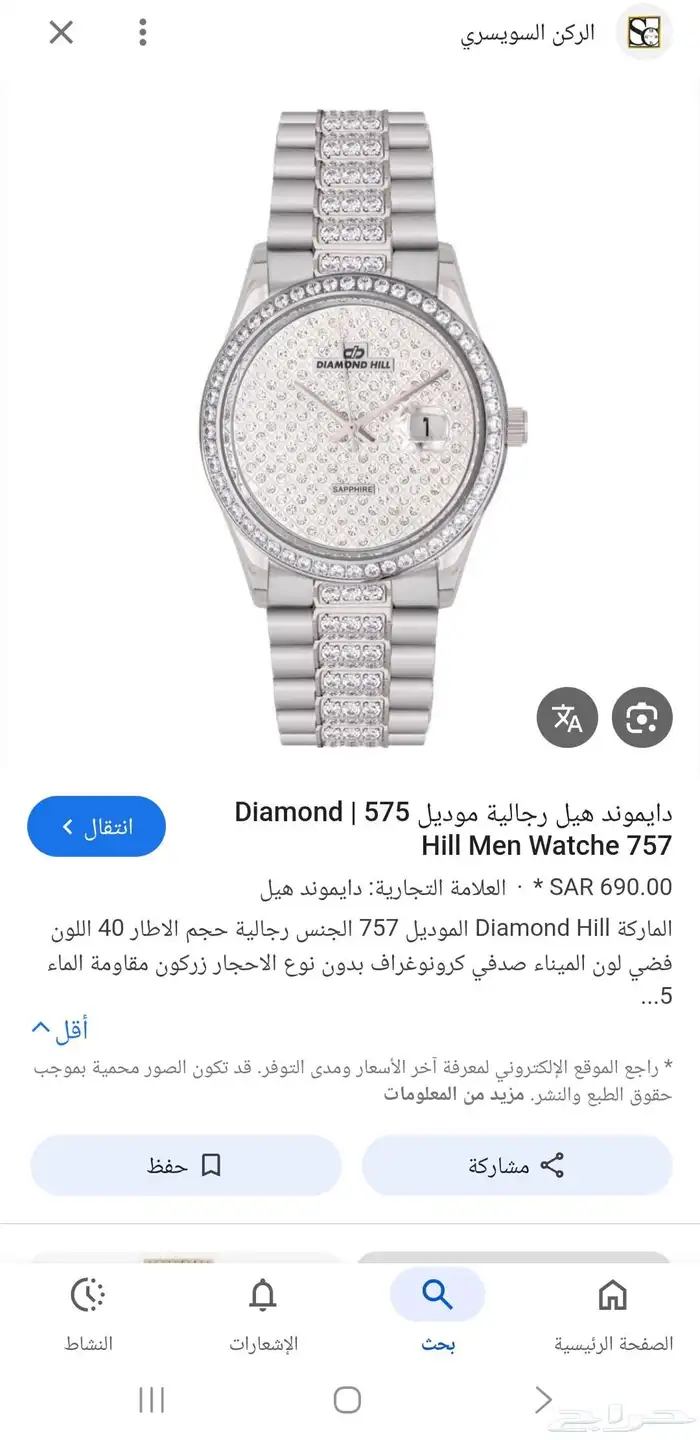Select the بحث search tab

click(437, 1314)
